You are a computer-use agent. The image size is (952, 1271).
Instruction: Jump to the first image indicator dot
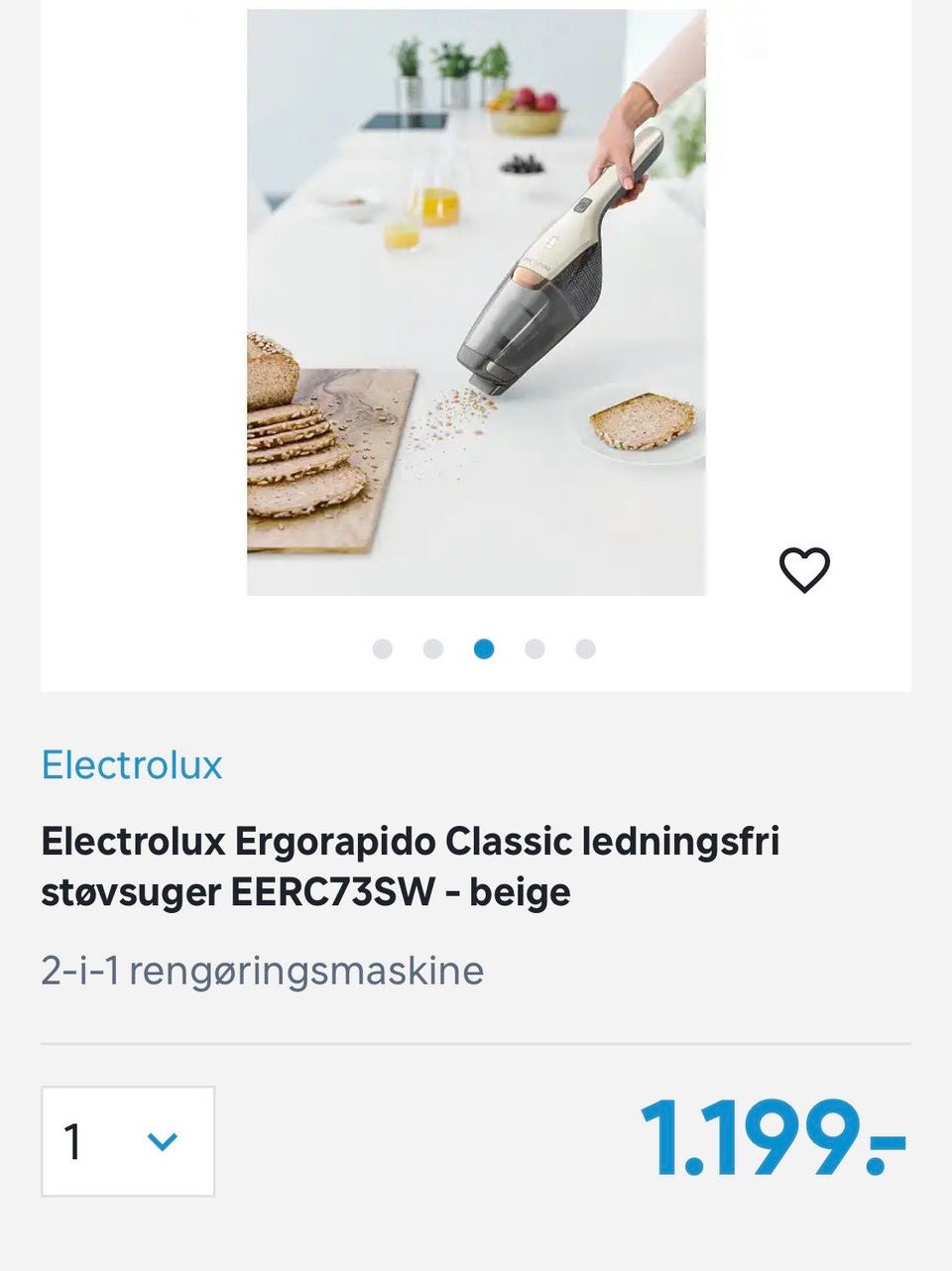coord(382,649)
